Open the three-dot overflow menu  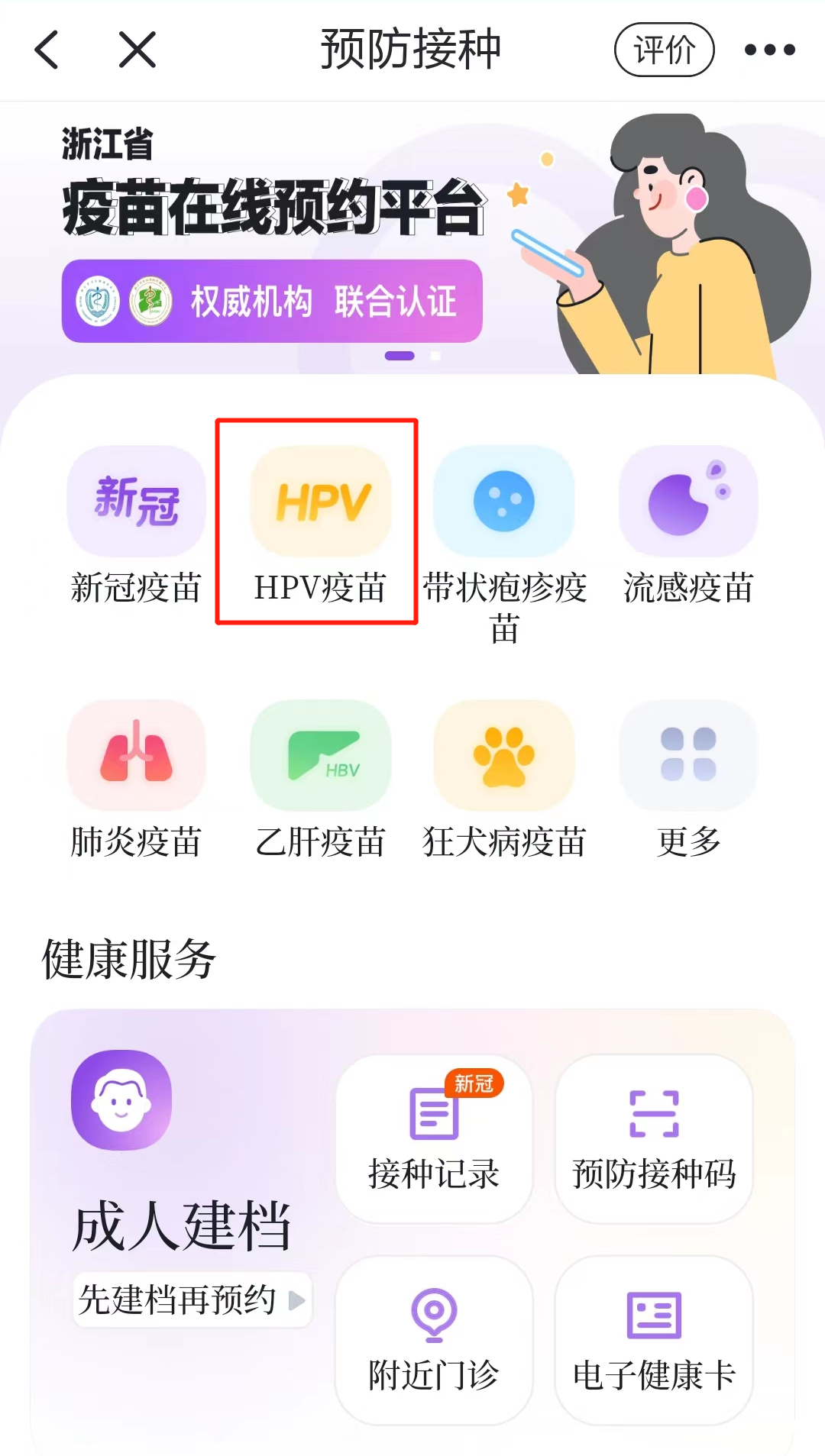[x=769, y=50]
